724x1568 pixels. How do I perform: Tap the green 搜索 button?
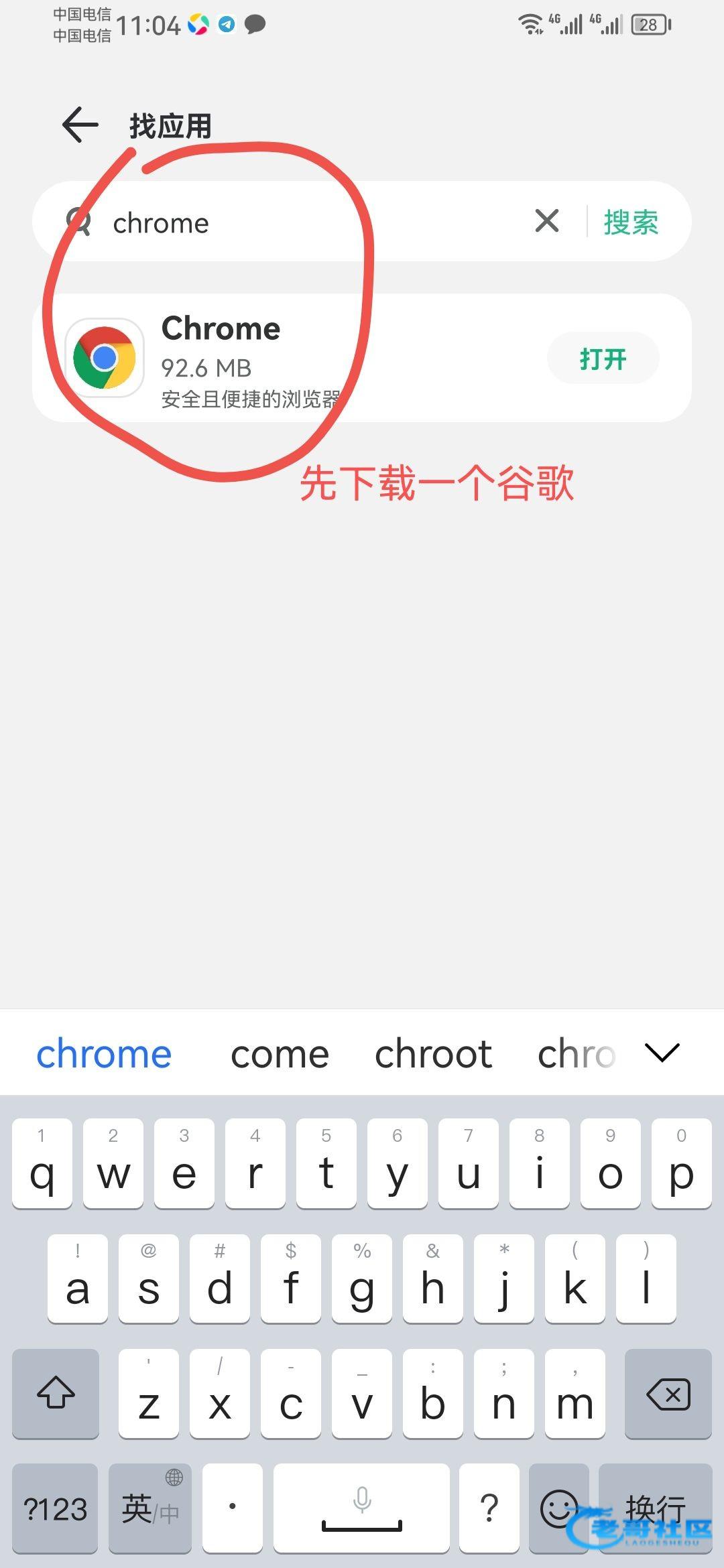[631, 222]
